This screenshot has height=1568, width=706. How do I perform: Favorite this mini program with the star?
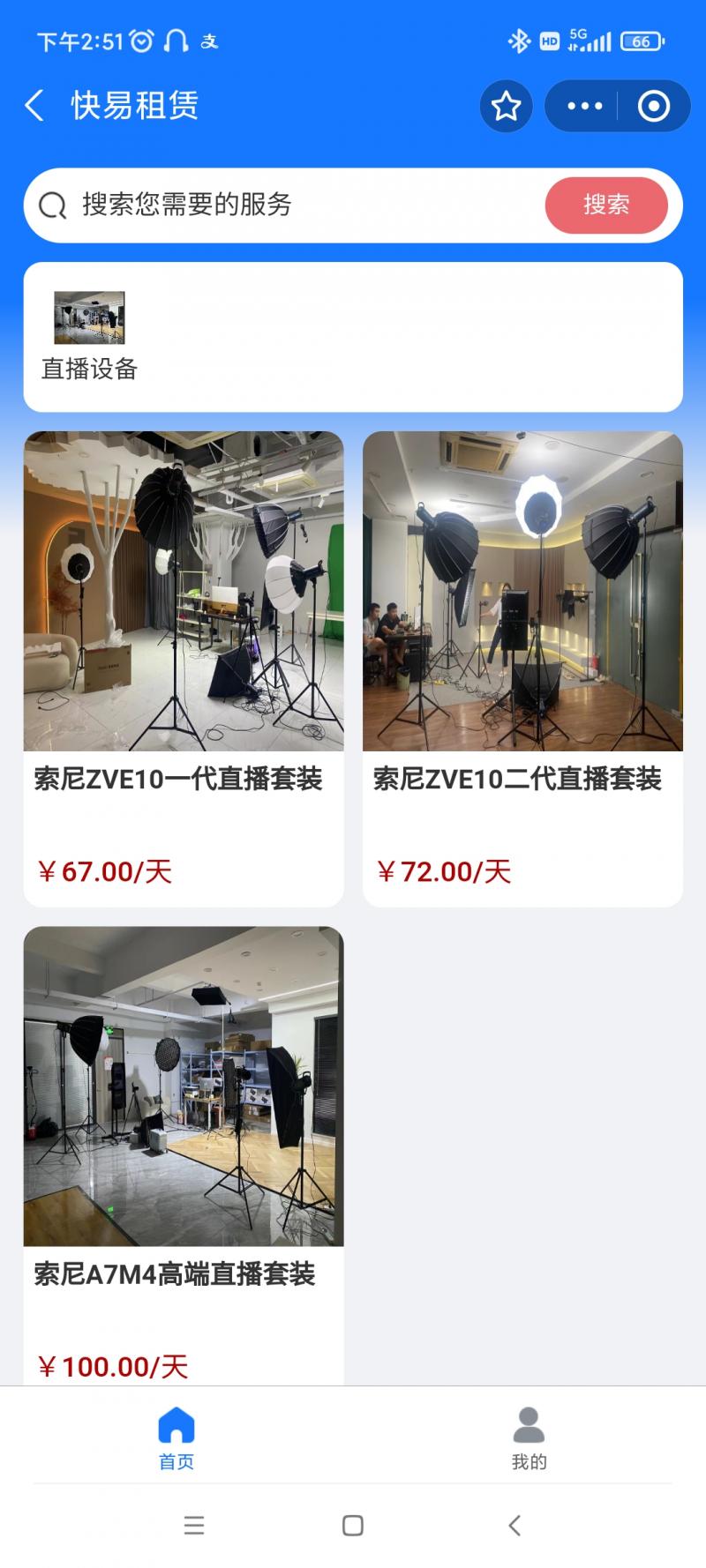pos(506,106)
